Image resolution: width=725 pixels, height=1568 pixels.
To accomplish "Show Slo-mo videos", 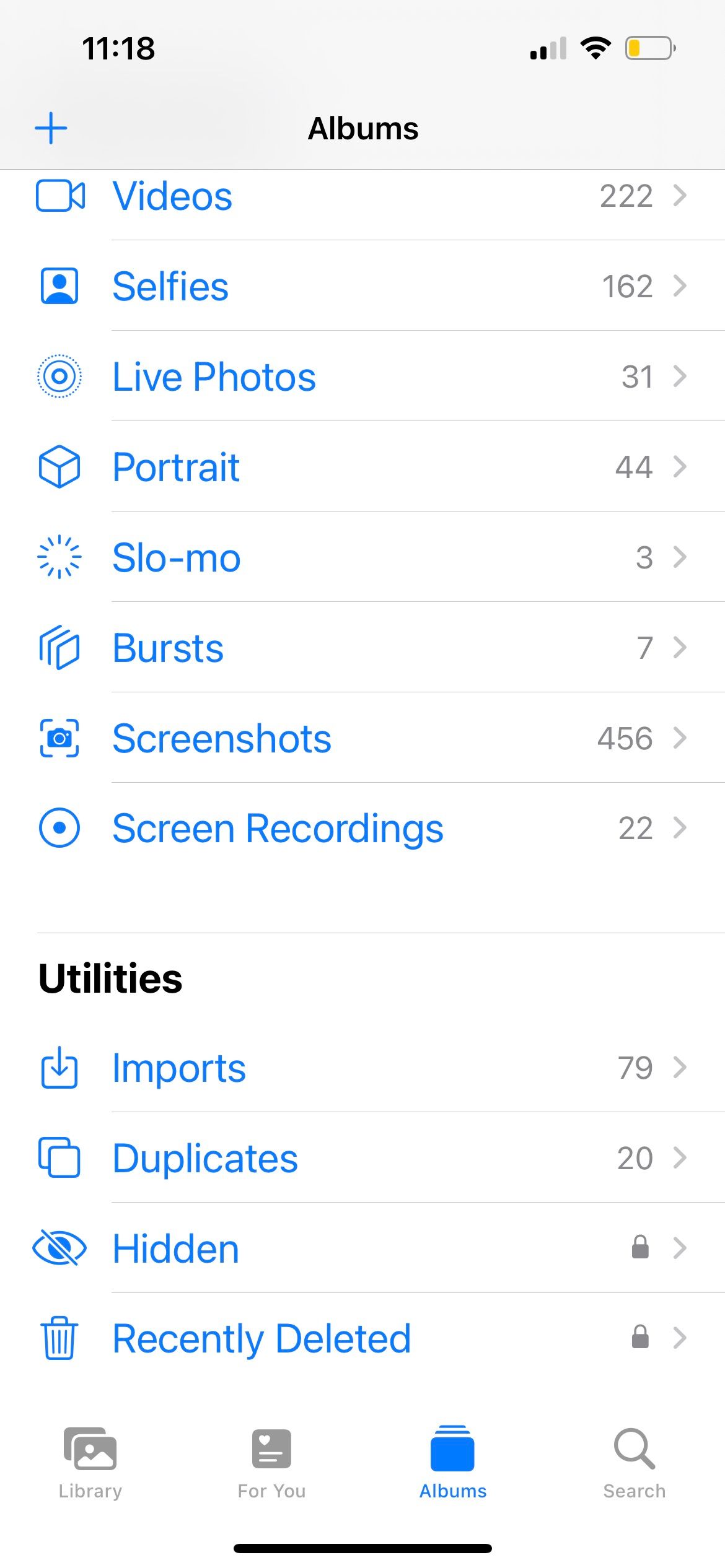I will point(177,557).
